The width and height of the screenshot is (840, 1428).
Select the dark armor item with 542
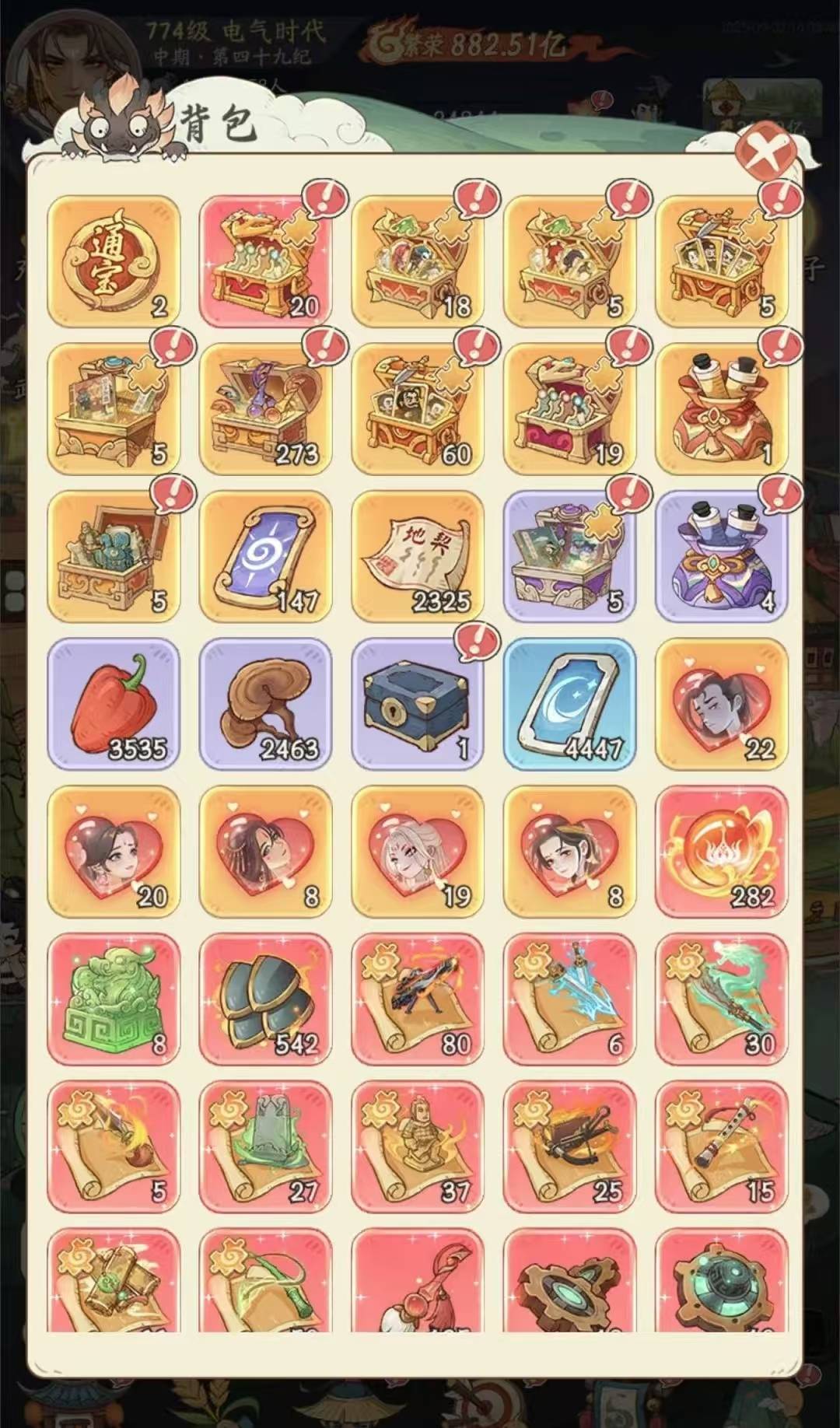[x=266, y=1000]
